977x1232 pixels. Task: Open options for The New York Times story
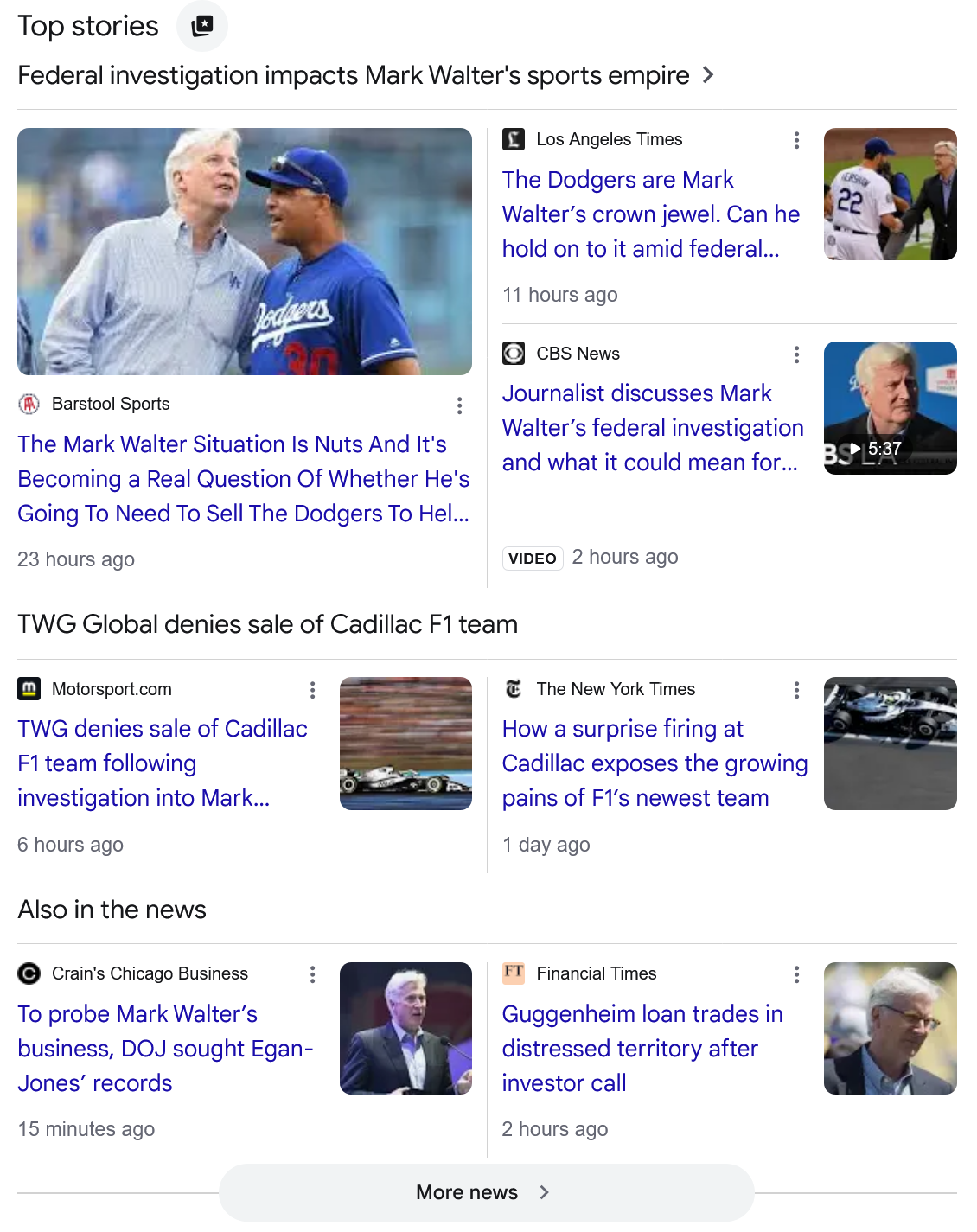point(796,690)
